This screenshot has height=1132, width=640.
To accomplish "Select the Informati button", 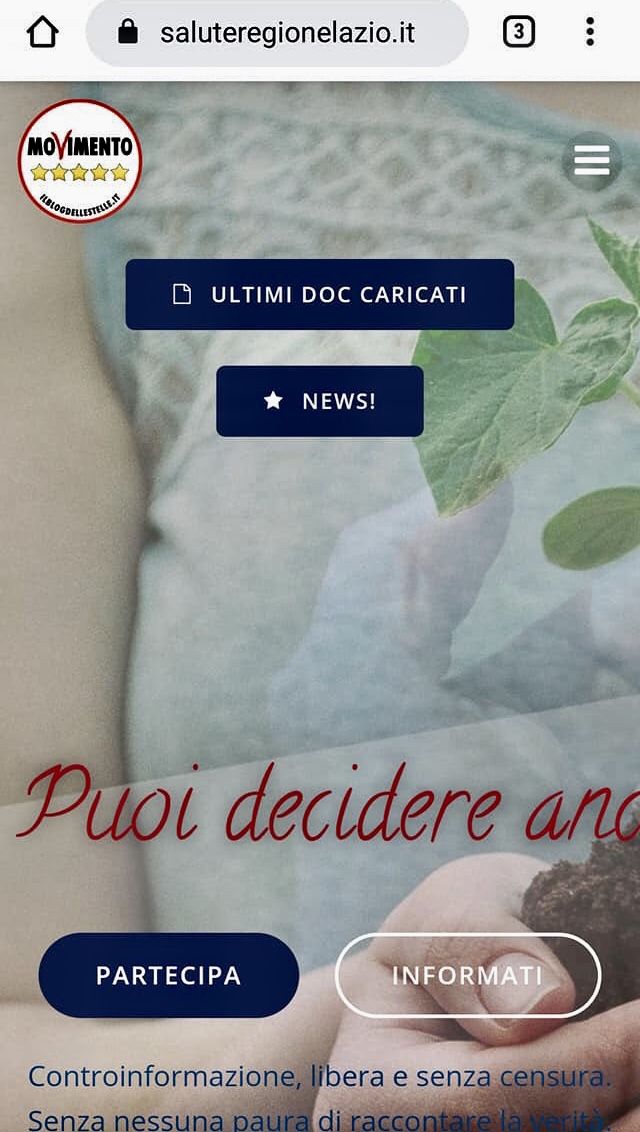I will pos(467,975).
